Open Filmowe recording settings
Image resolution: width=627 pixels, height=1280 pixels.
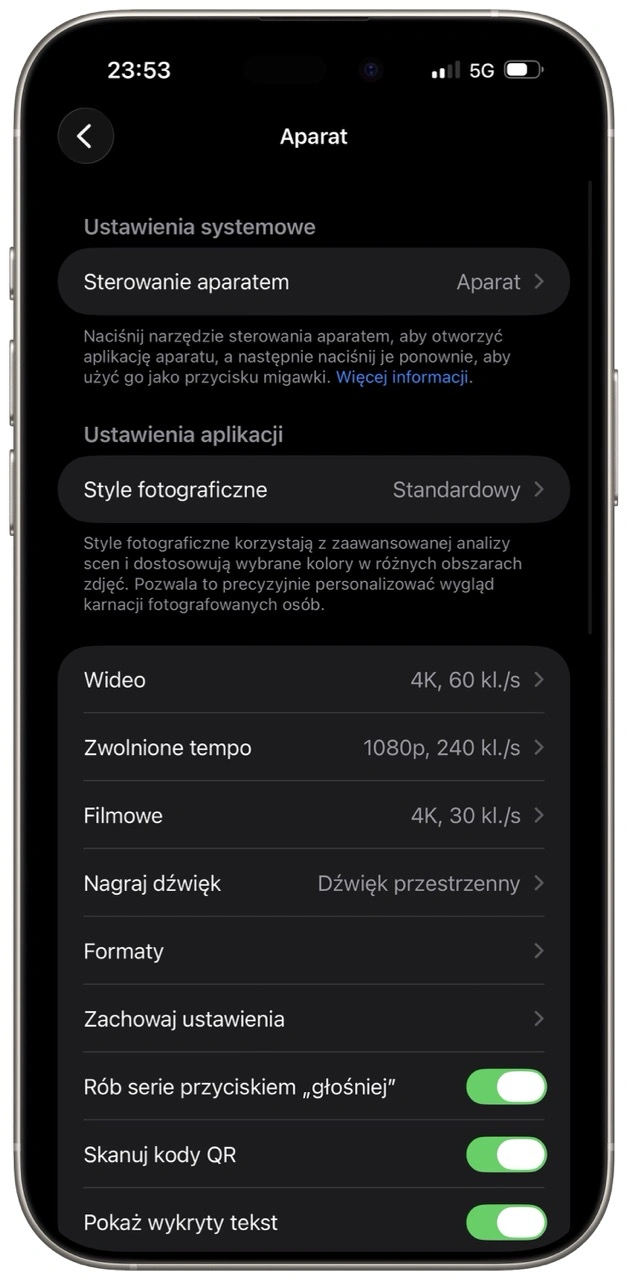tap(313, 816)
